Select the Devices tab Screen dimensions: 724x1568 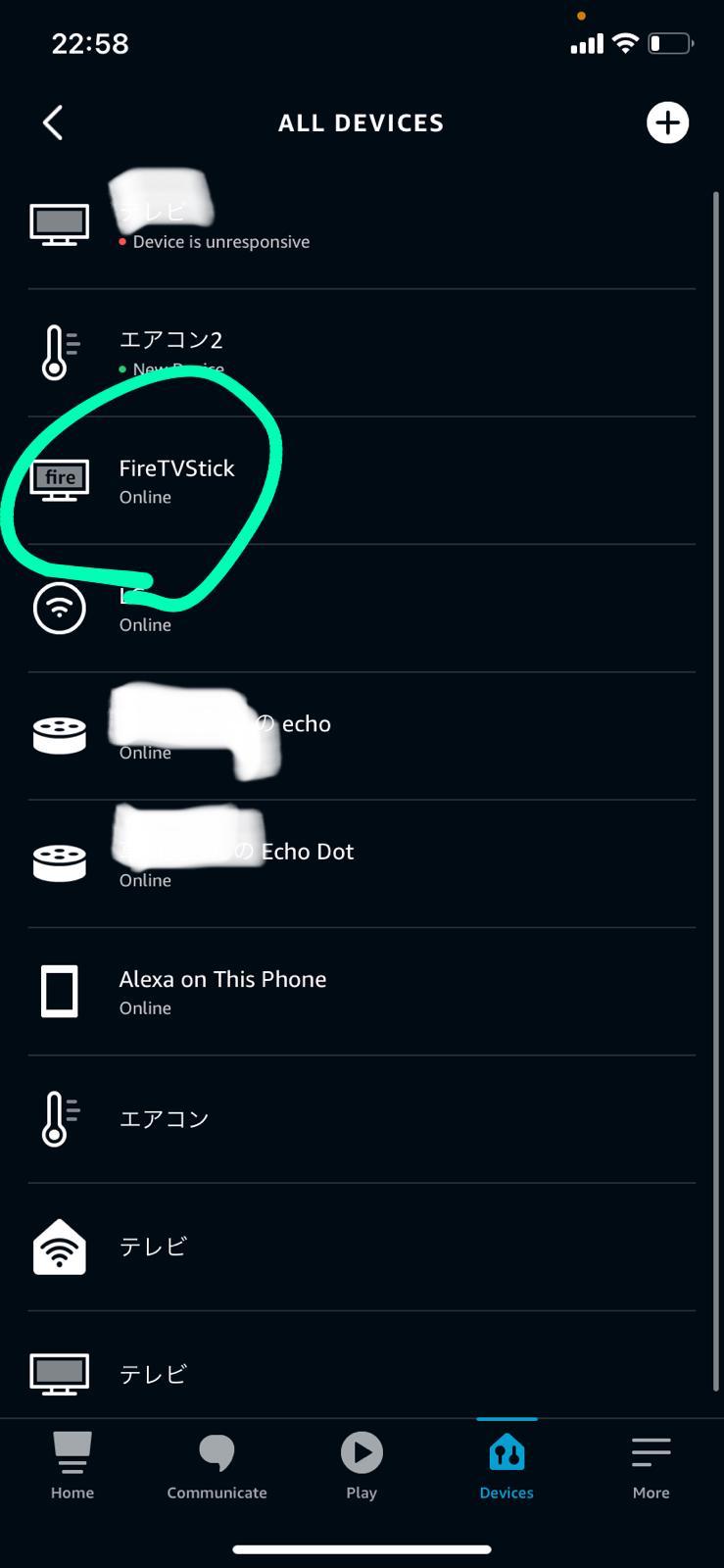pos(507,1466)
